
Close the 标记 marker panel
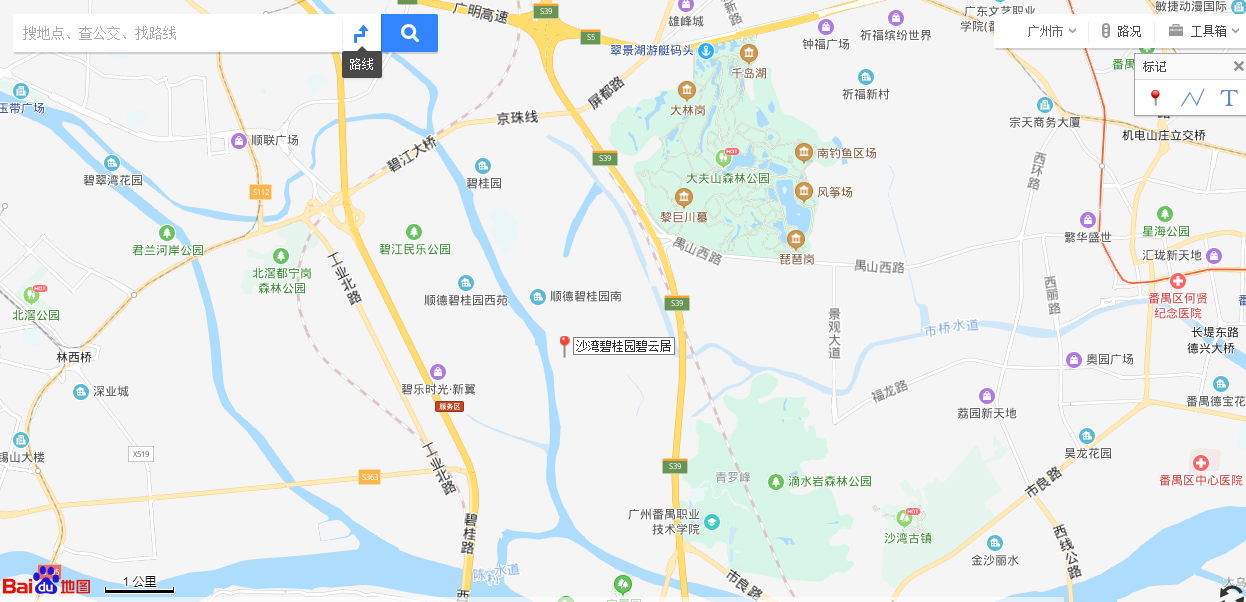1238,66
